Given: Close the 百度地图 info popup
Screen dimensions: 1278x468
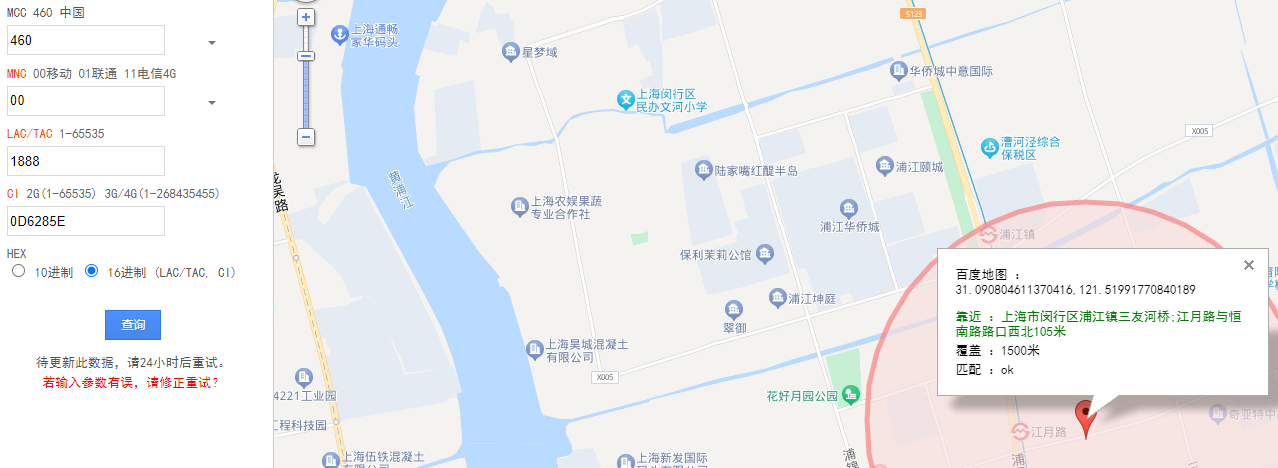Looking at the screenshot, I should coord(1248,265).
